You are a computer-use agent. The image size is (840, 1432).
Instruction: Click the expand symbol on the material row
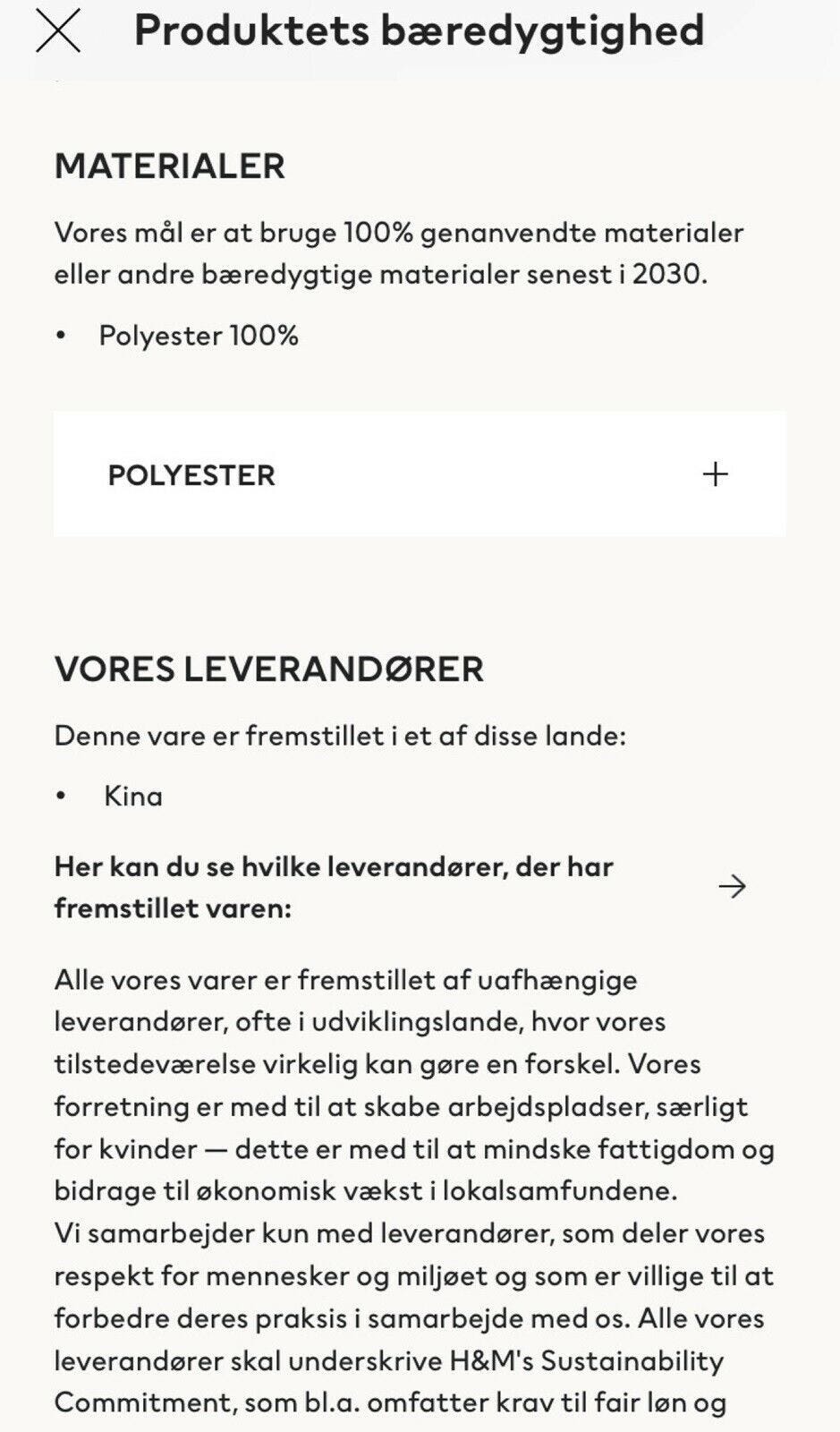pos(716,475)
